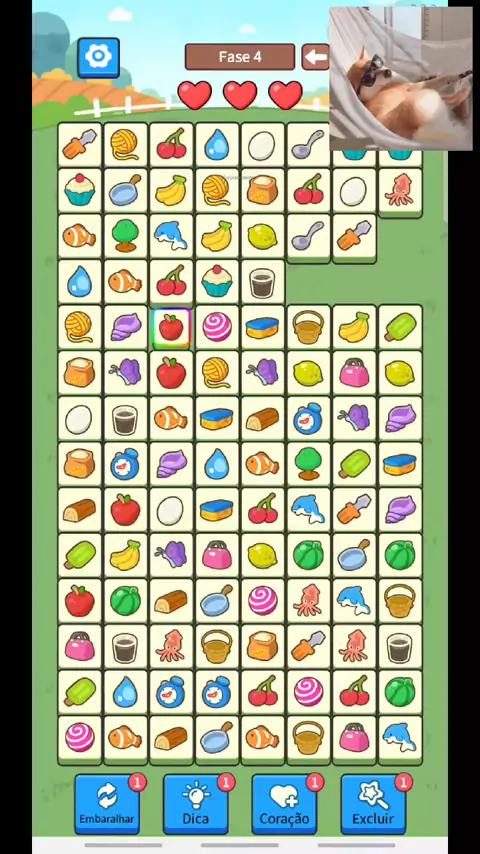Image resolution: width=480 pixels, height=854 pixels.
Task: Get an extra heart with Coração
Action: [284, 803]
